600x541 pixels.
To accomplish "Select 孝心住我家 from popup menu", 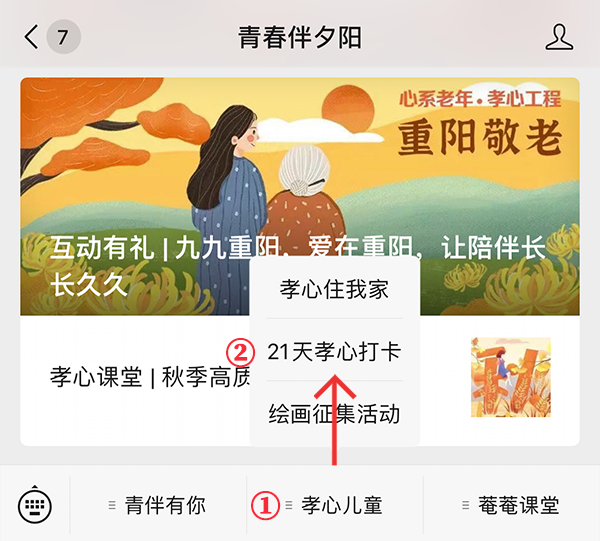I will coord(334,290).
